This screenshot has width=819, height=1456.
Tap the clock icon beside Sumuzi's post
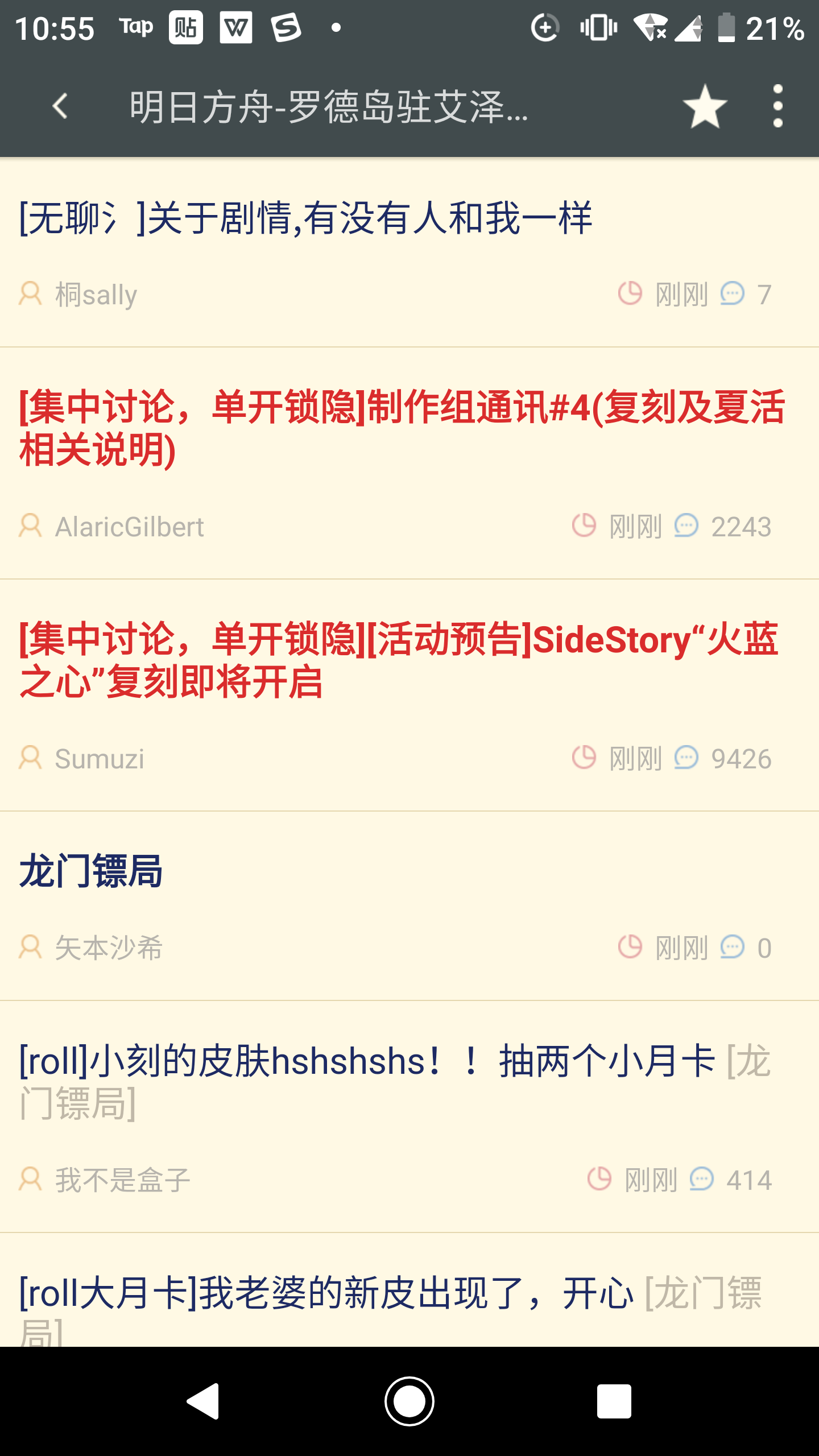[584, 759]
